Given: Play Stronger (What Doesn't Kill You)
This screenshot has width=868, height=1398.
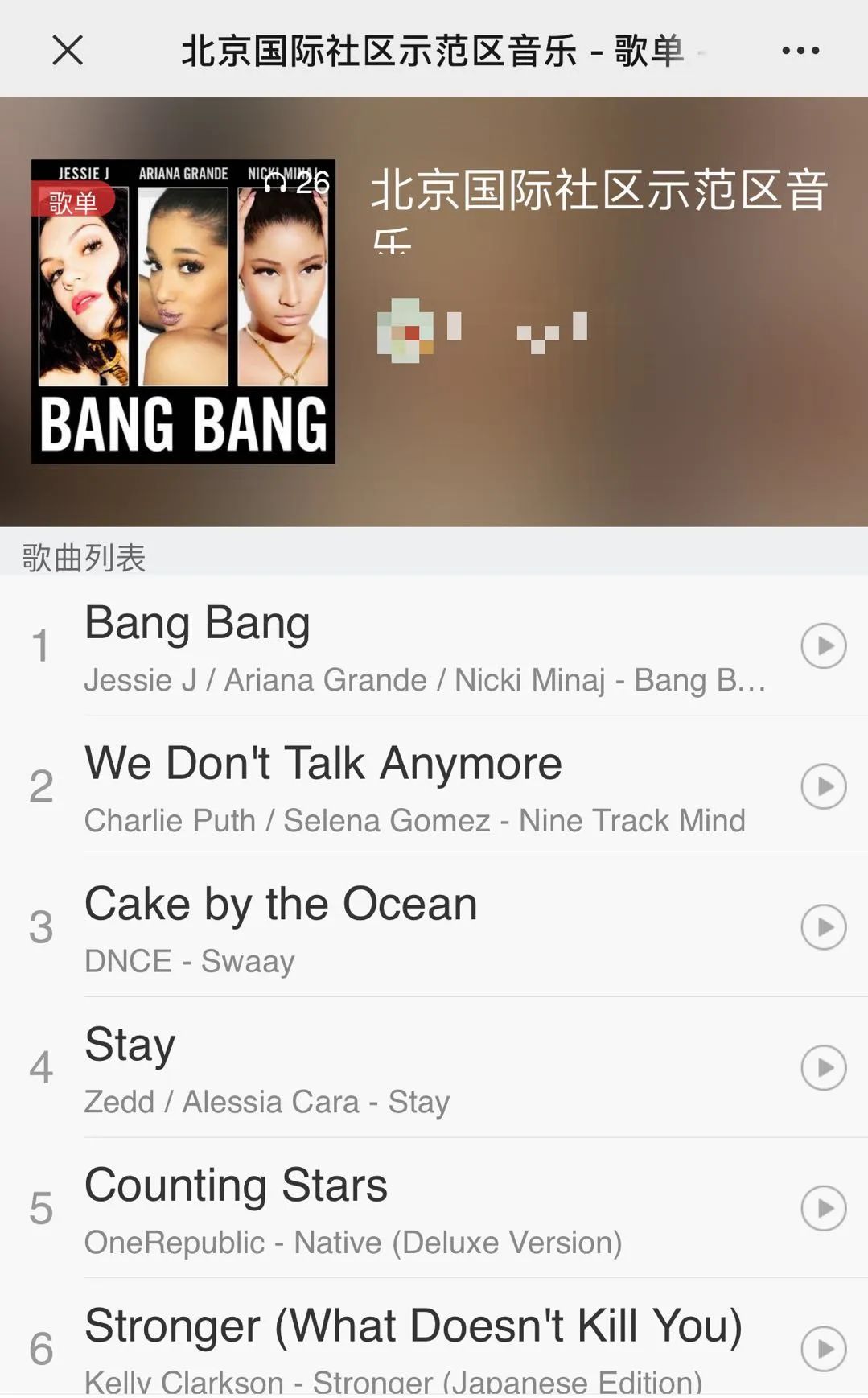Looking at the screenshot, I should click(824, 1348).
